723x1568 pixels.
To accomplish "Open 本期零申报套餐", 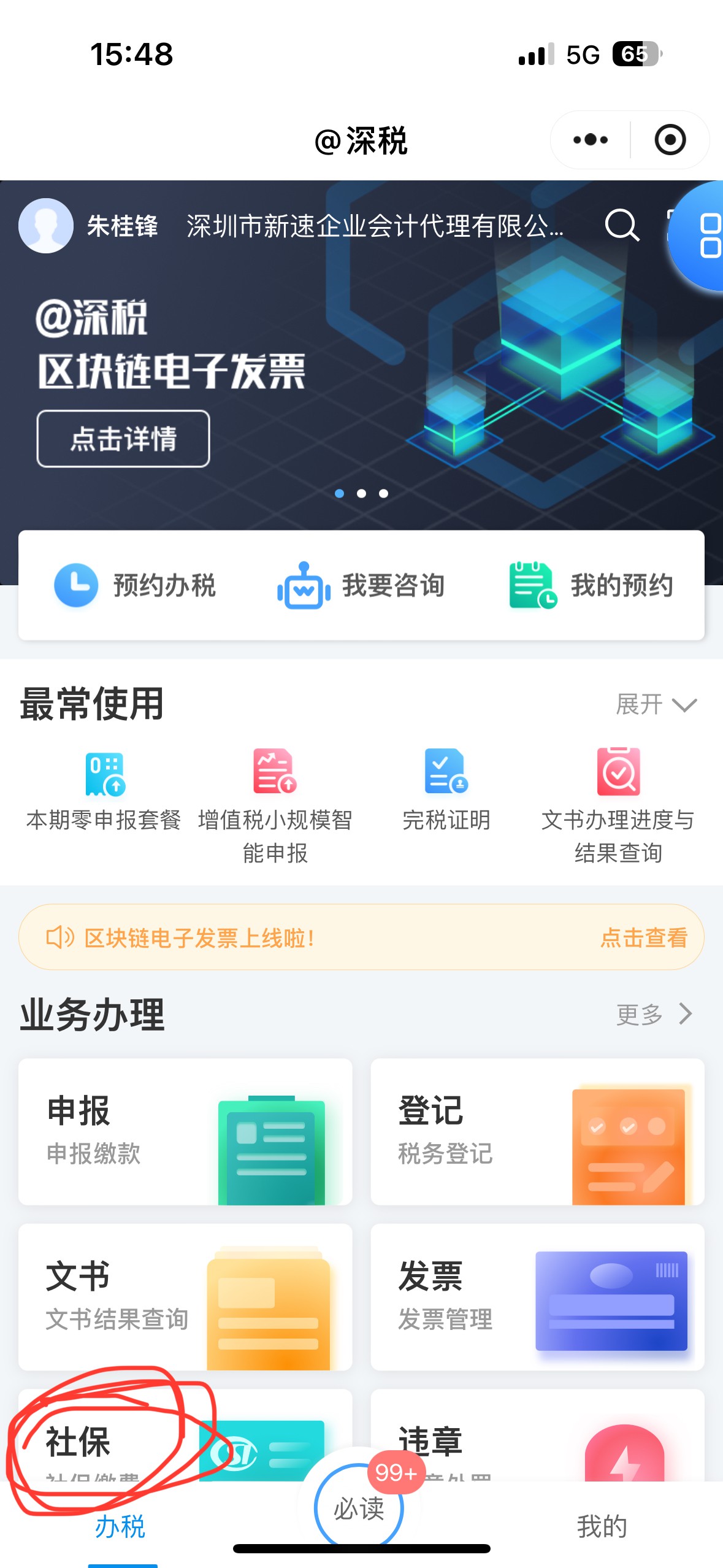I will coord(104,791).
